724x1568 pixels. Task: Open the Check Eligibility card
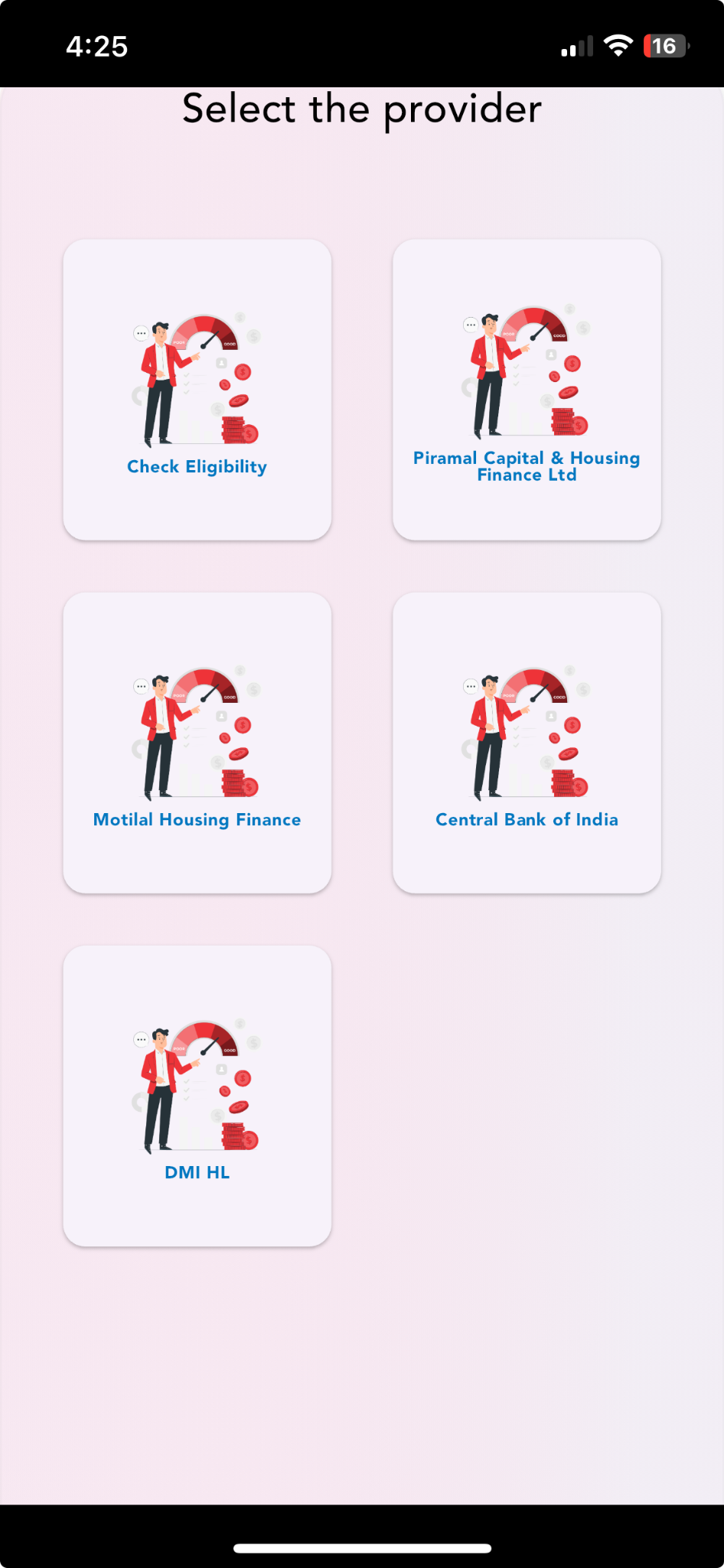coord(197,390)
